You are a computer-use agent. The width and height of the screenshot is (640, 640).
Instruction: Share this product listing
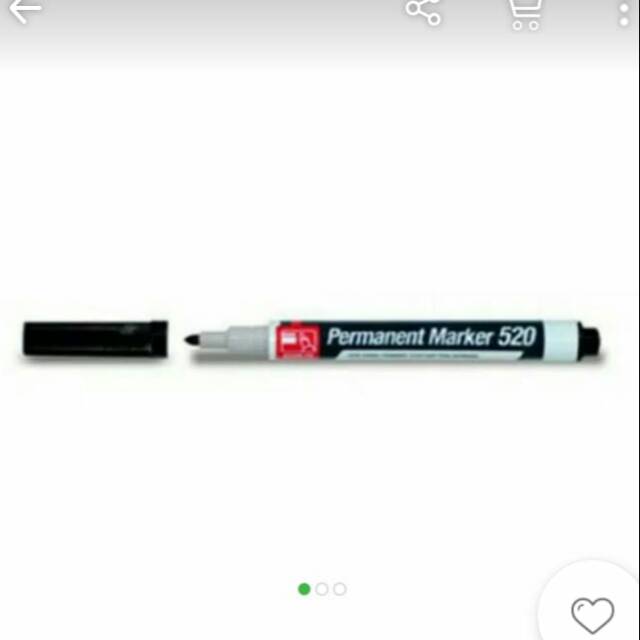(x=423, y=12)
